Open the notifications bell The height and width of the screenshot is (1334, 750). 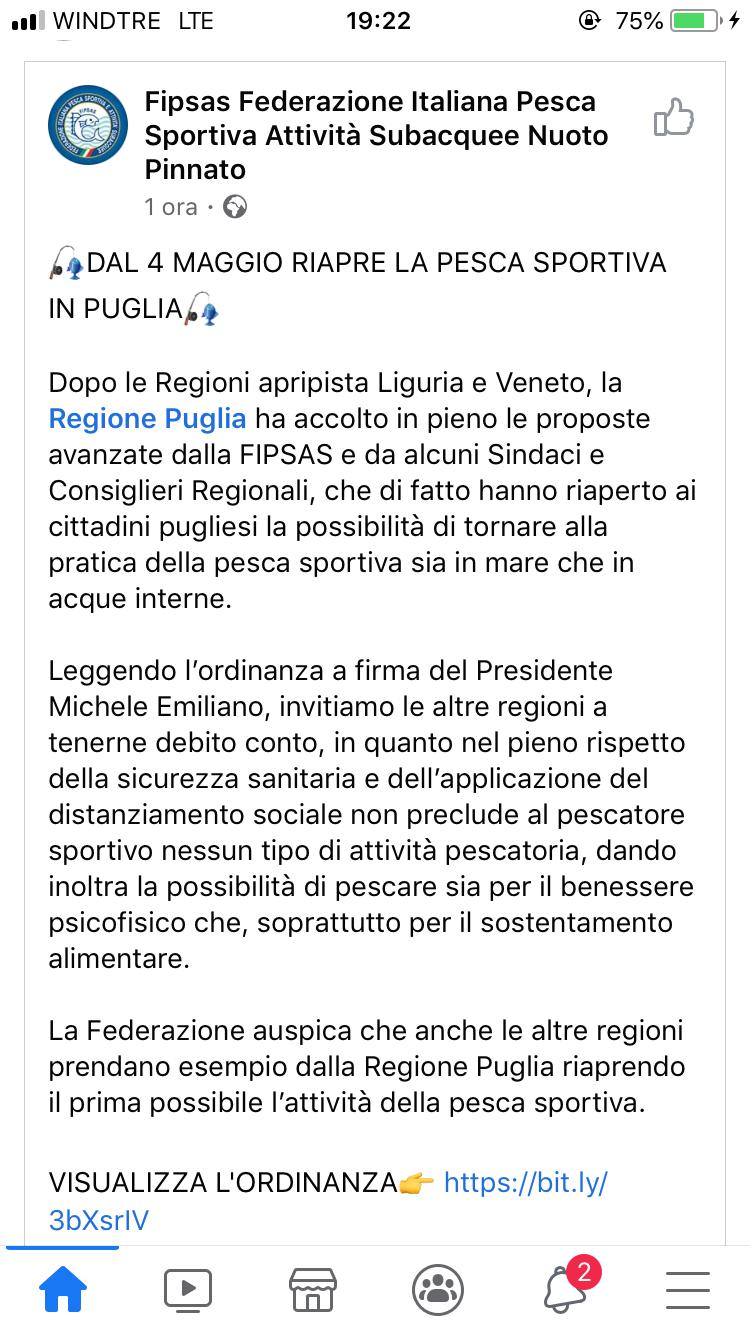[565, 1288]
